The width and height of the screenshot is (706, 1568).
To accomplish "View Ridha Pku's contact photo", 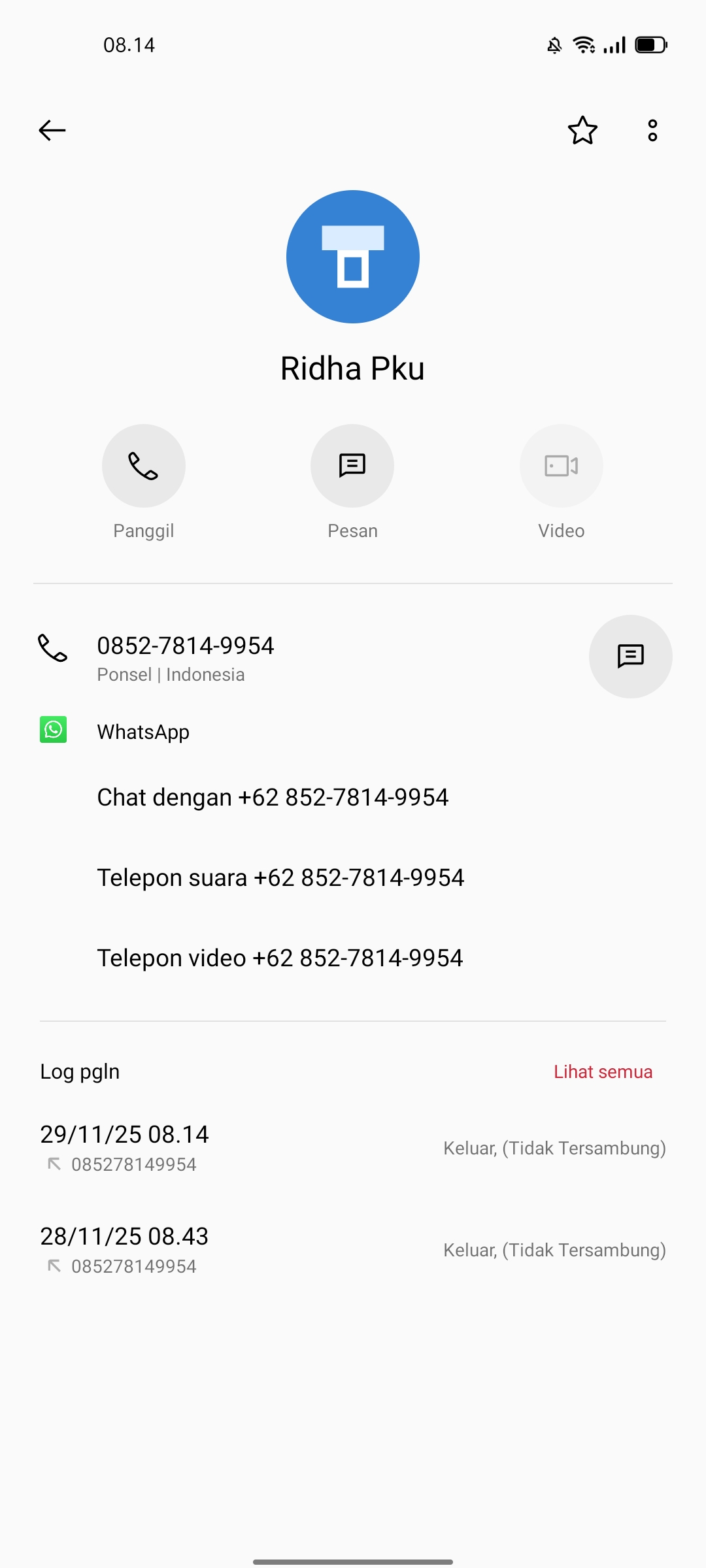I will (353, 257).
